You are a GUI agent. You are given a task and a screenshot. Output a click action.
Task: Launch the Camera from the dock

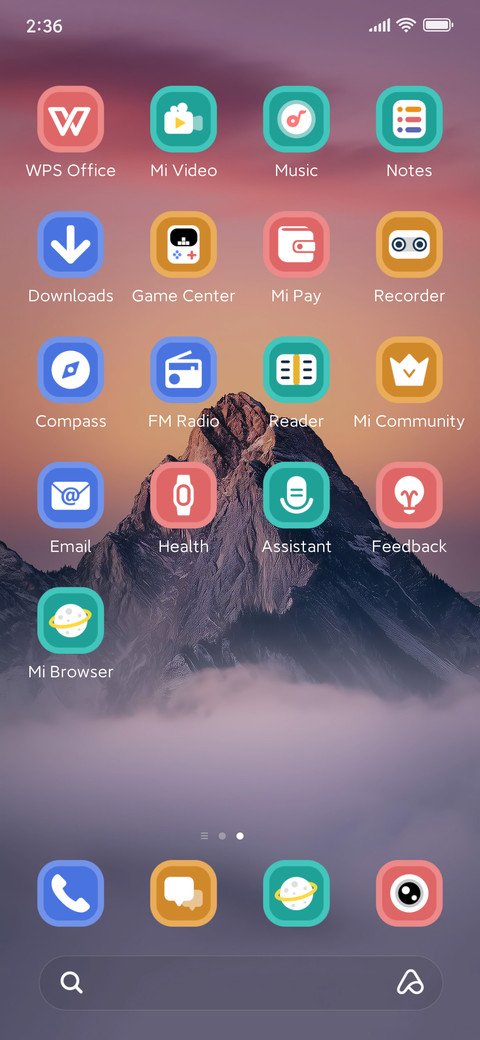click(409, 893)
